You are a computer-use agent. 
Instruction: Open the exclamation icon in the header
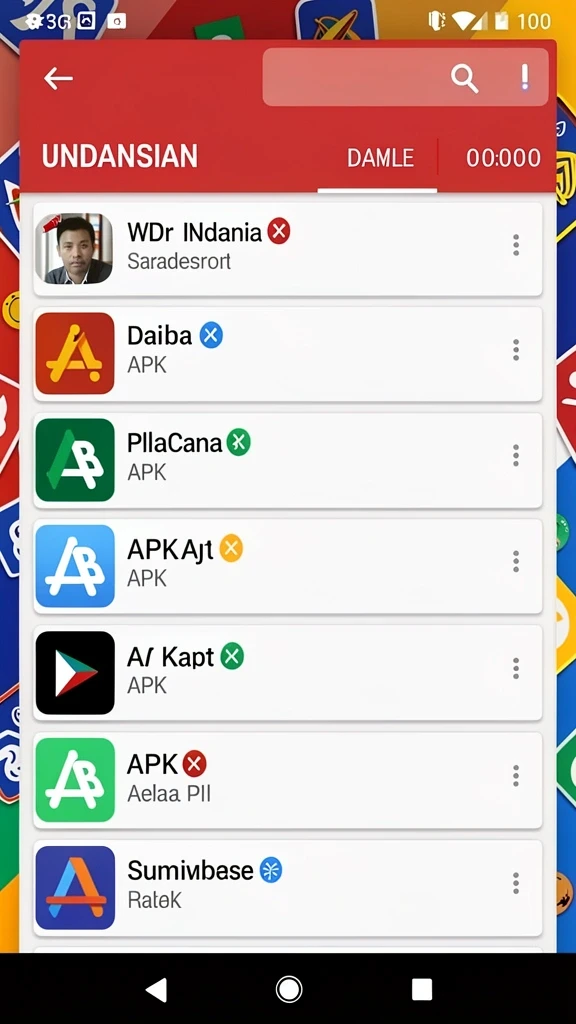pos(524,77)
